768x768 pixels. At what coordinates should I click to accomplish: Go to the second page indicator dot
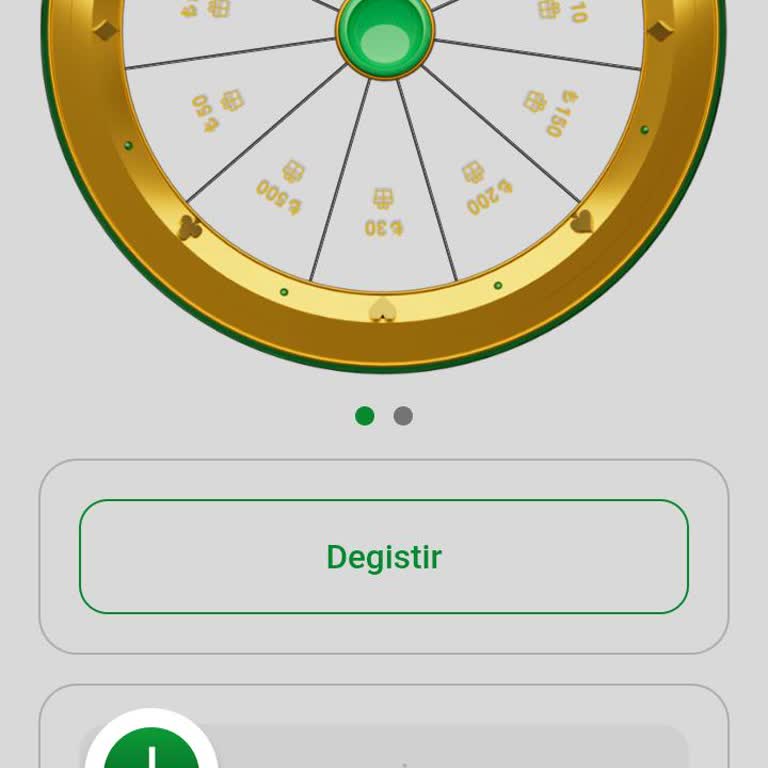pyautogui.click(x=403, y=416)
